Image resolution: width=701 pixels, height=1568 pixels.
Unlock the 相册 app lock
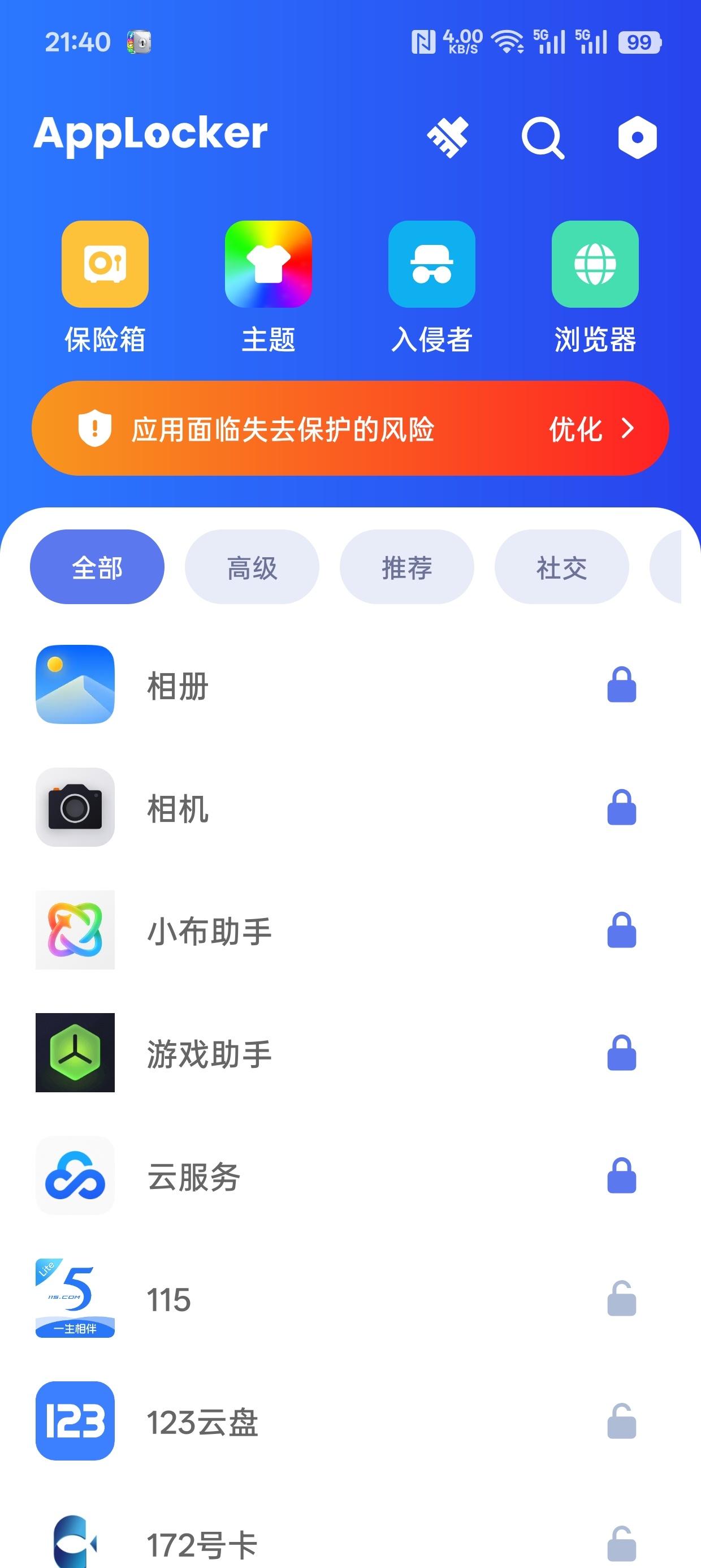622,685
